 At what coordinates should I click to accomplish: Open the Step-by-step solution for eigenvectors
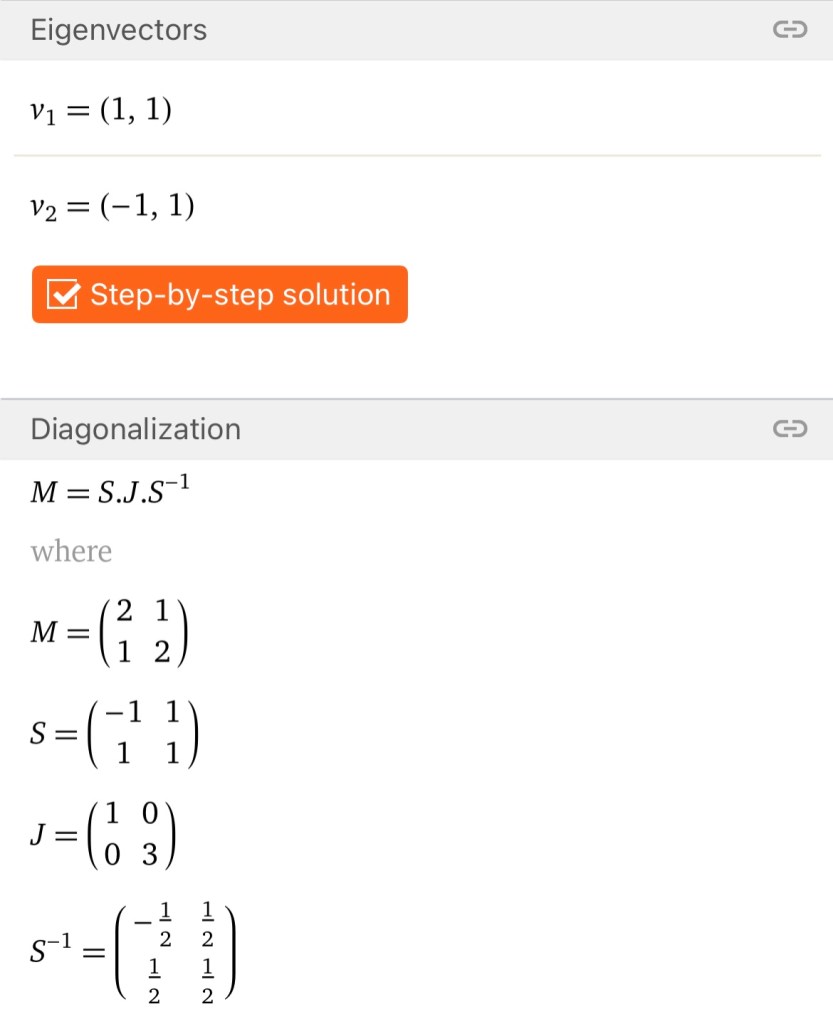click(x=220, y=295)
